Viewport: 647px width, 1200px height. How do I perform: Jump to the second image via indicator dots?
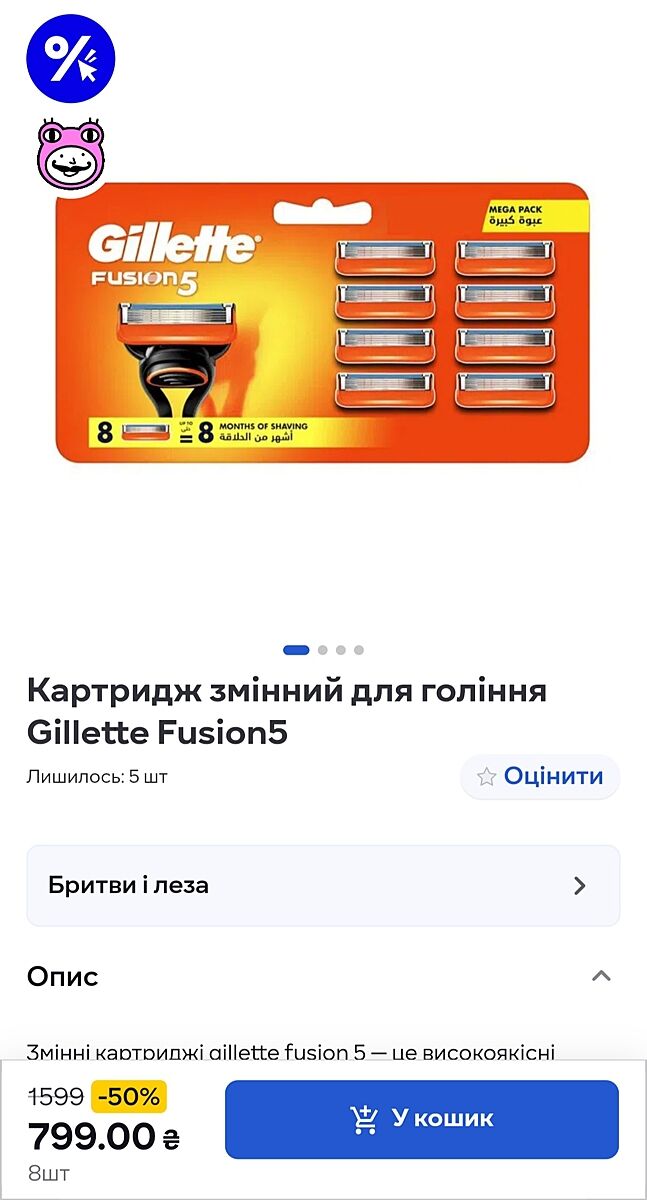click(x=323, y=650)
